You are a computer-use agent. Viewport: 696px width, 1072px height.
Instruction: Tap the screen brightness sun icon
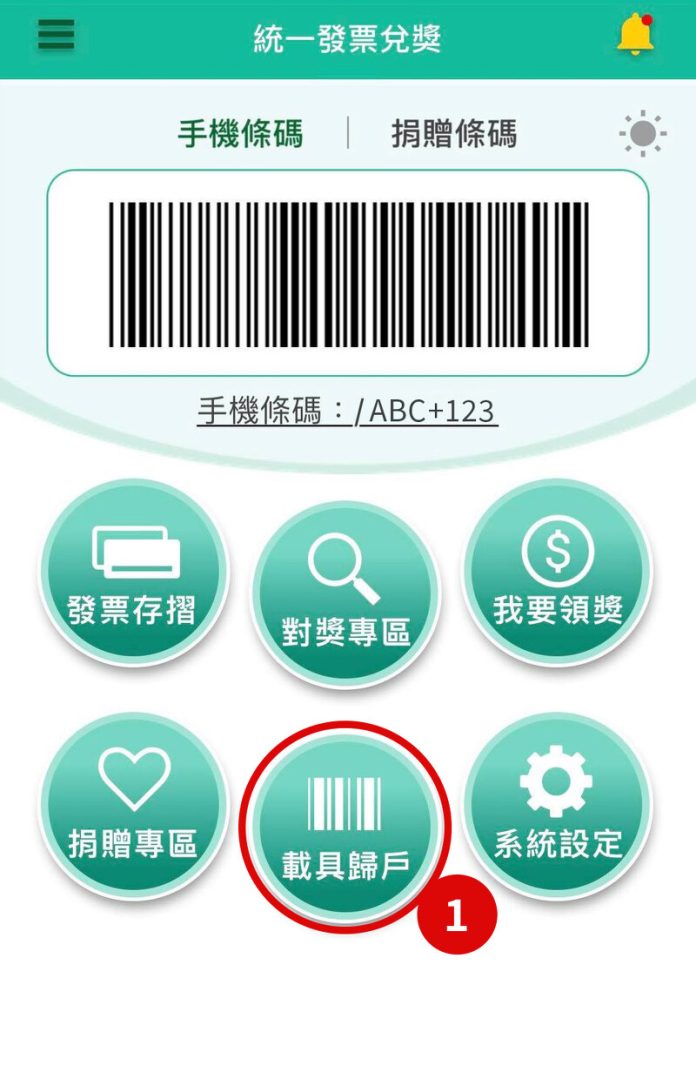642,134
